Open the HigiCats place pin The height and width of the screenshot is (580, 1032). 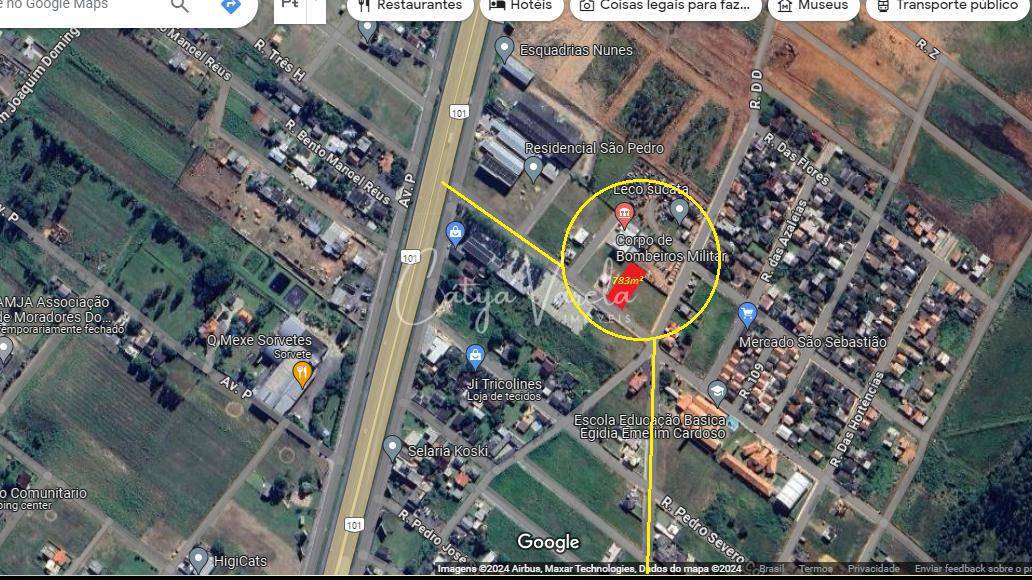199,559
